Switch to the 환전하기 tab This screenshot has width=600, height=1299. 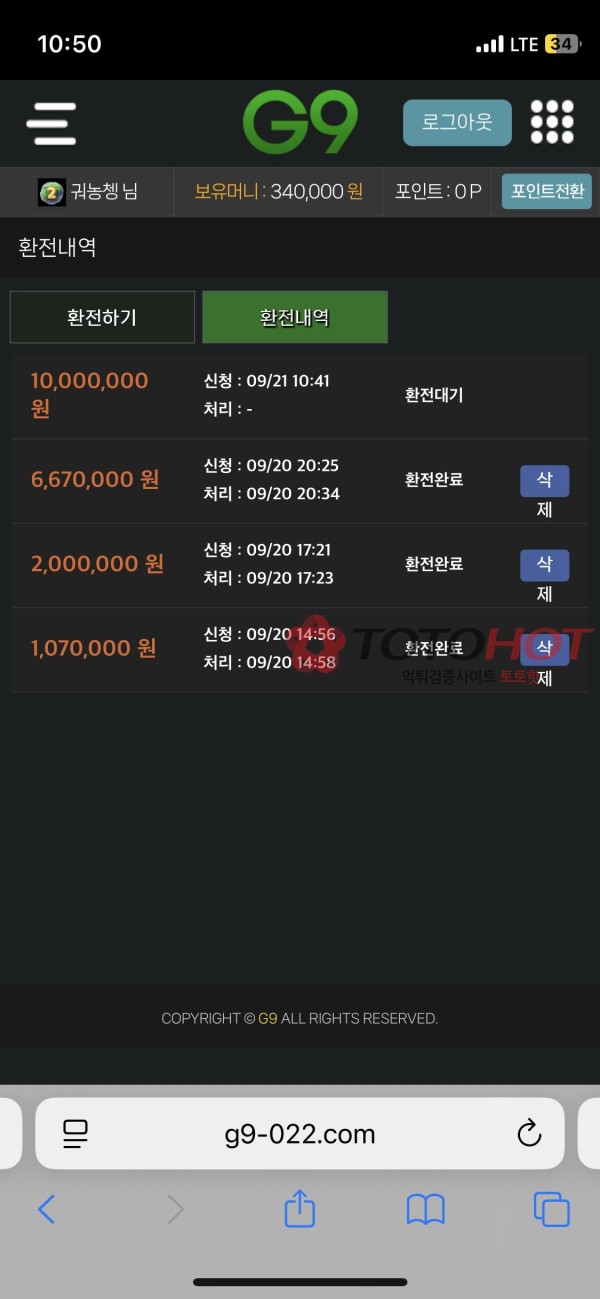pyautogui.click(x=102, y=317)
